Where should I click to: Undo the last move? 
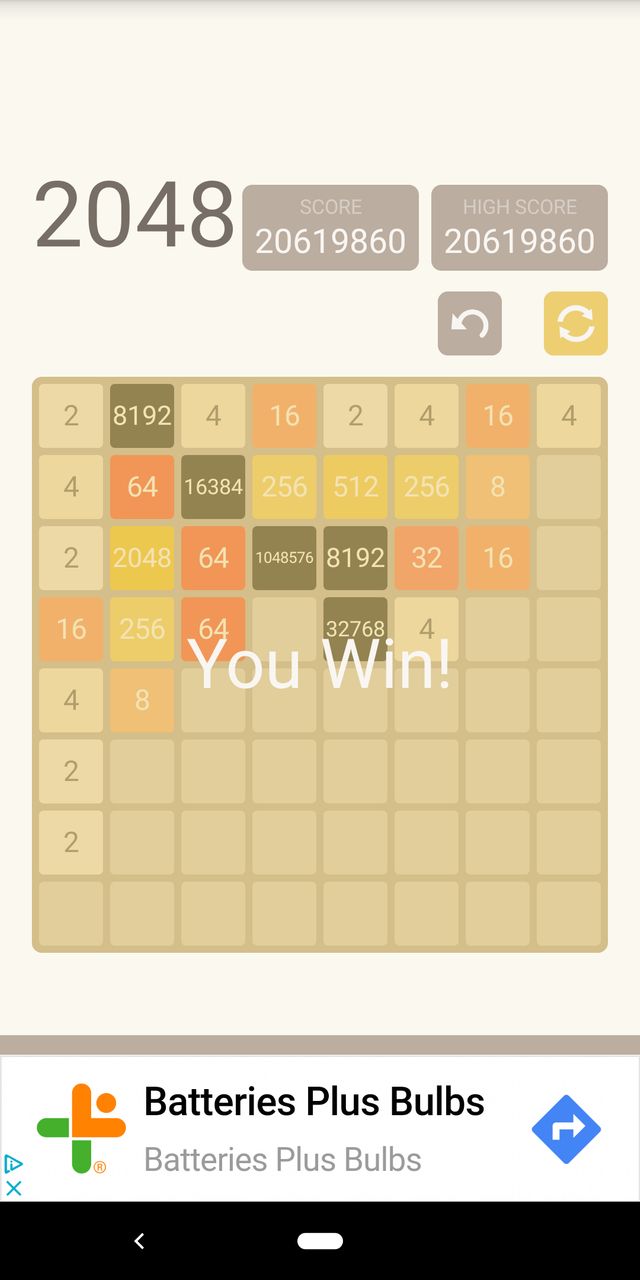pos(469,323)
